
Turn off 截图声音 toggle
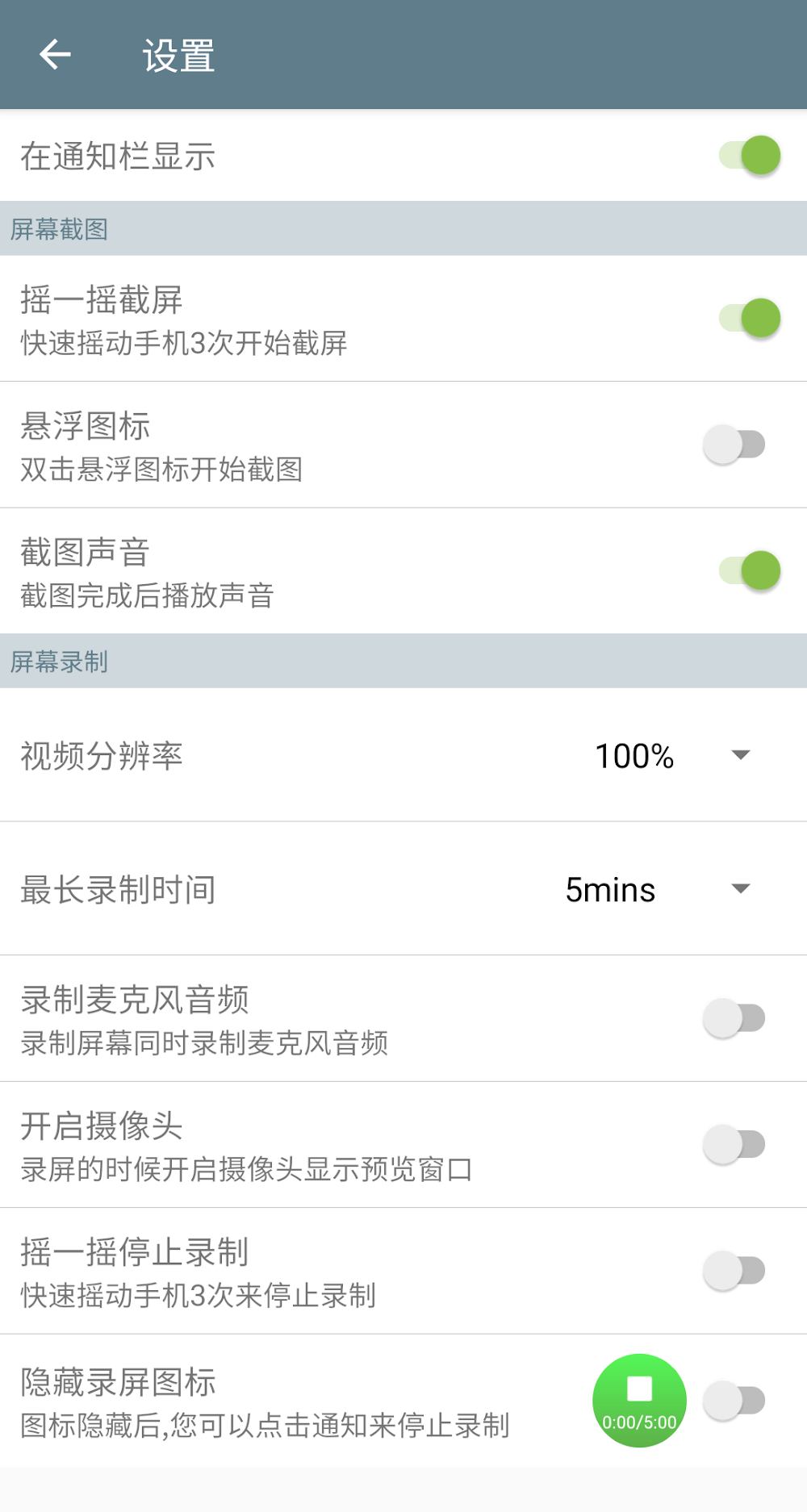pyautogui.click(x=749, y=571)
